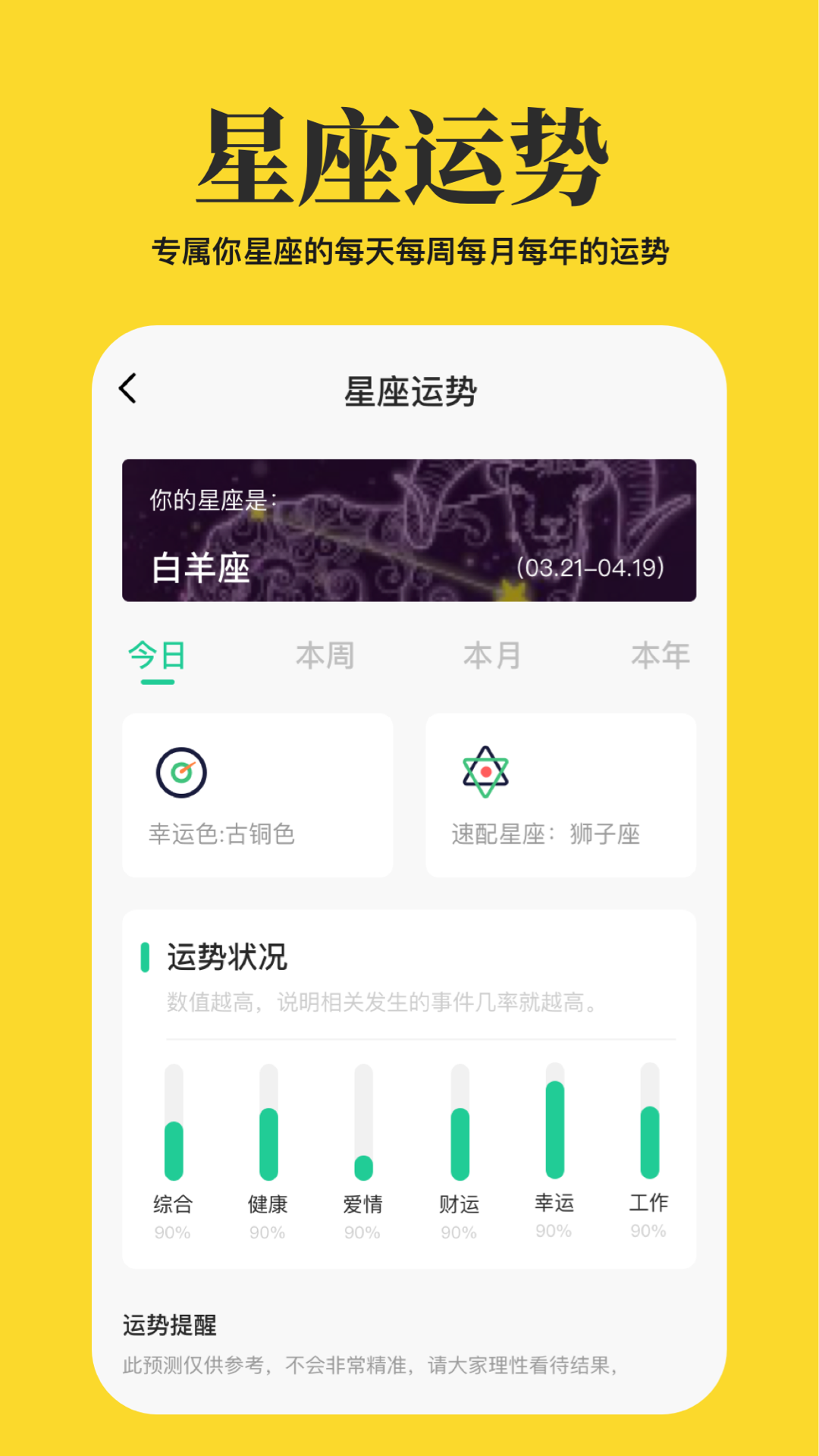Tap the green marker beside 运势状况 heading
Viewport: 819px width, 1456px height.
[x=146, y=958]
